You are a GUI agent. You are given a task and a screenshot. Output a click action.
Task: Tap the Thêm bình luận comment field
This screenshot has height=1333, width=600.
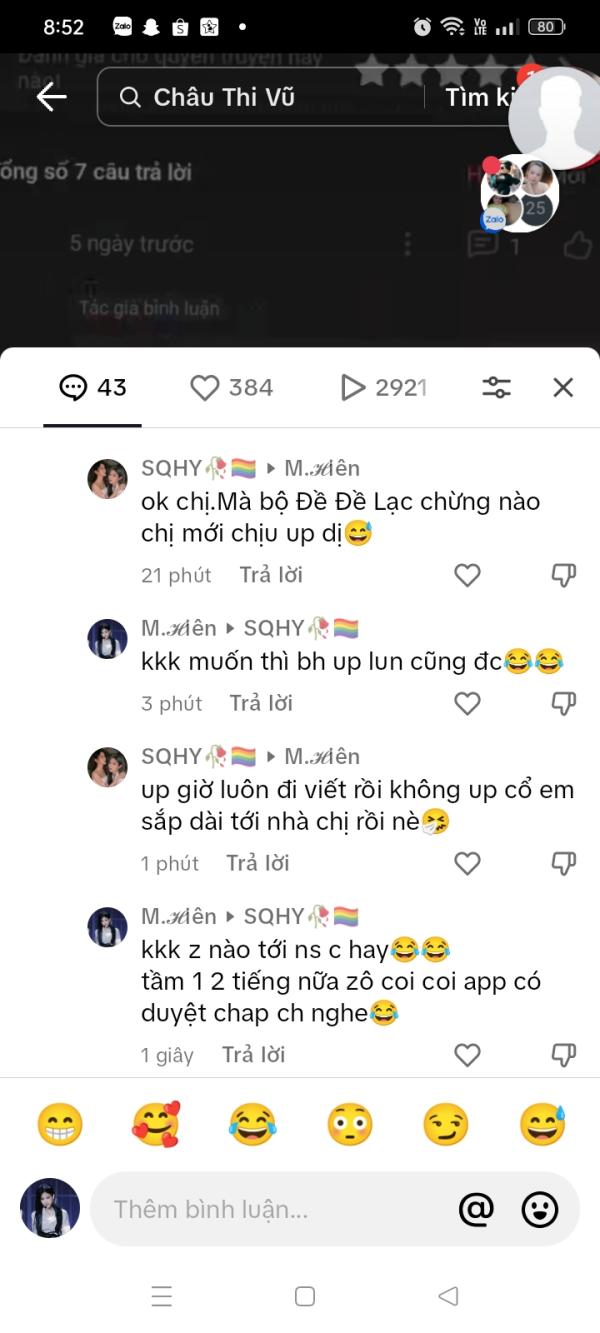pos(270,1209)
